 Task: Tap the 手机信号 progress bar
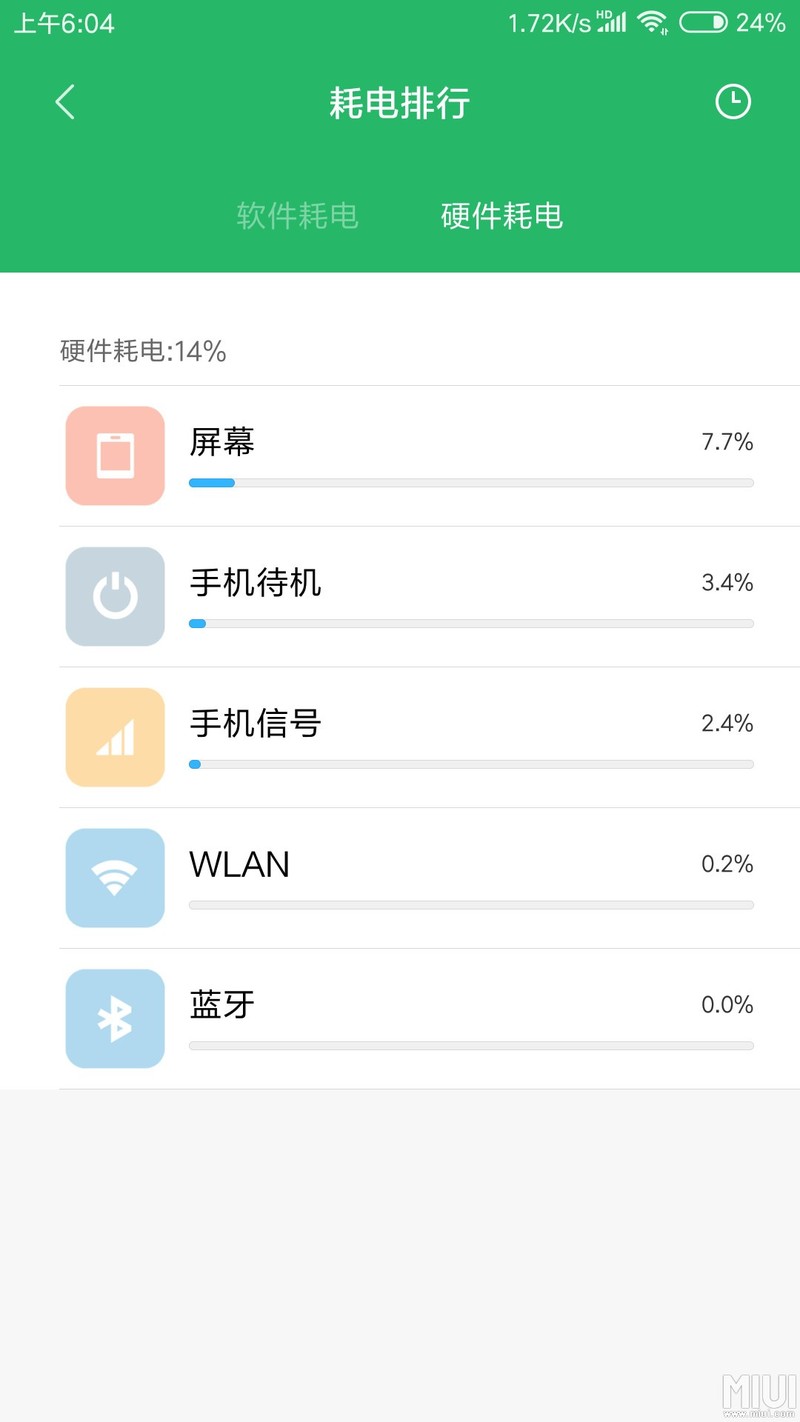470,764
